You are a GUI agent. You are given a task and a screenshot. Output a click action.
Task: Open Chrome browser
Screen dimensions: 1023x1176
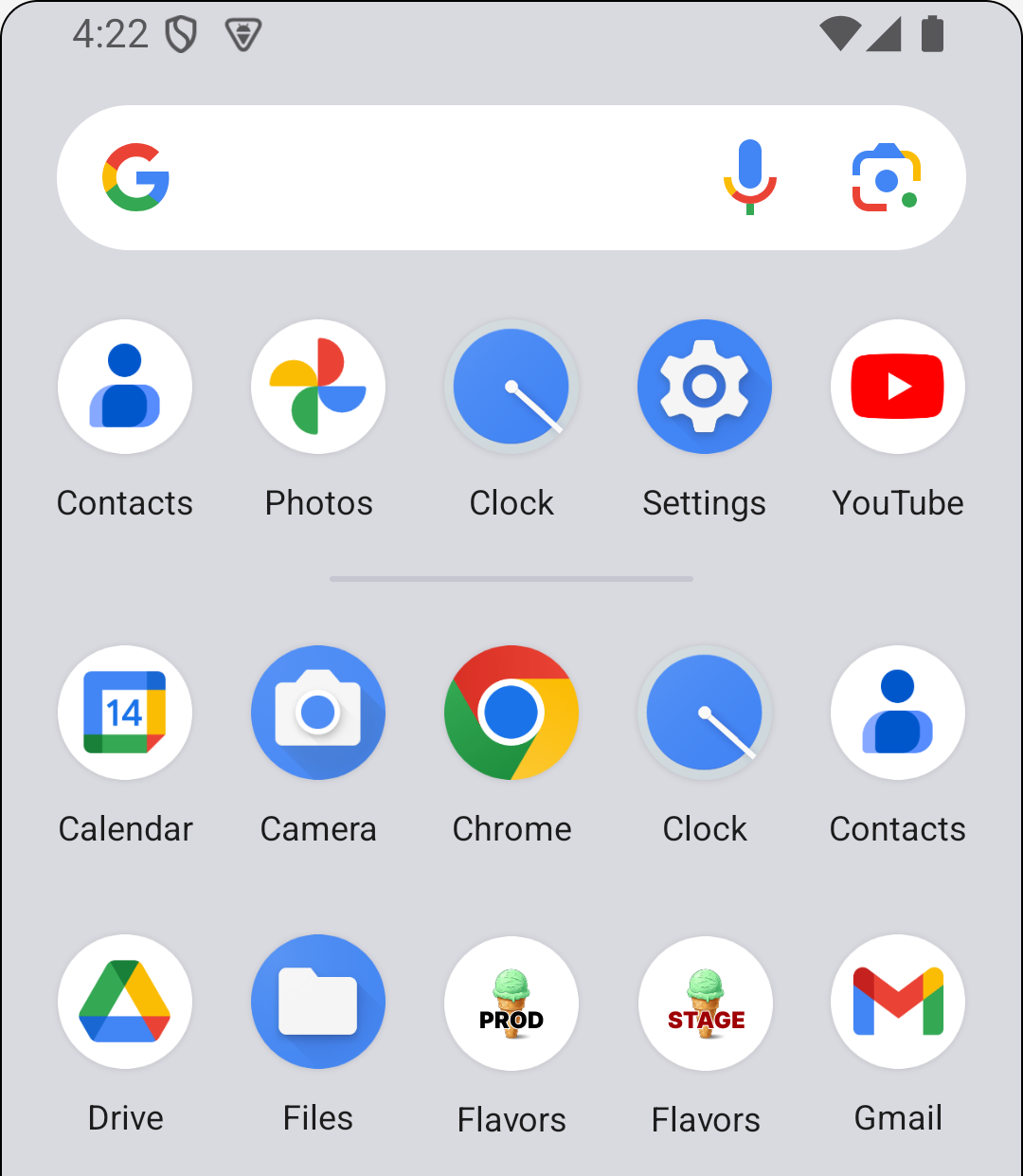pos(511,713)
